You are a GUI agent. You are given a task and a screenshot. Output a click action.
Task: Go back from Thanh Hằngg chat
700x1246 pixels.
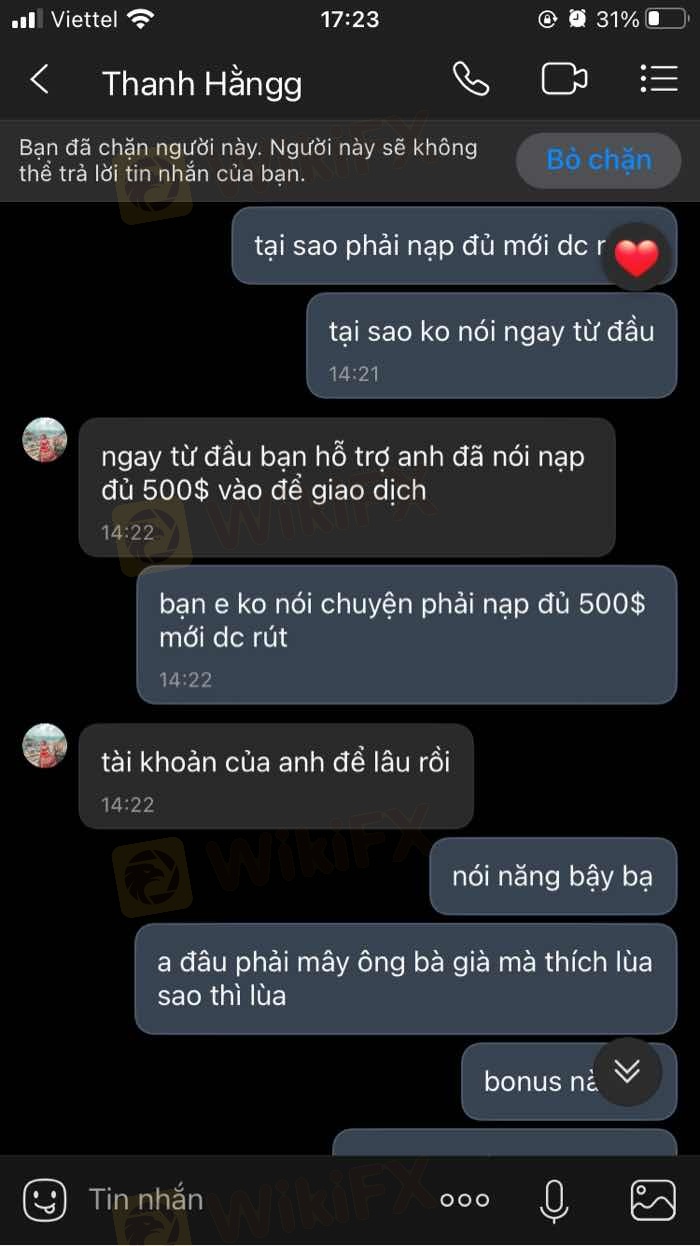[39, 80]
